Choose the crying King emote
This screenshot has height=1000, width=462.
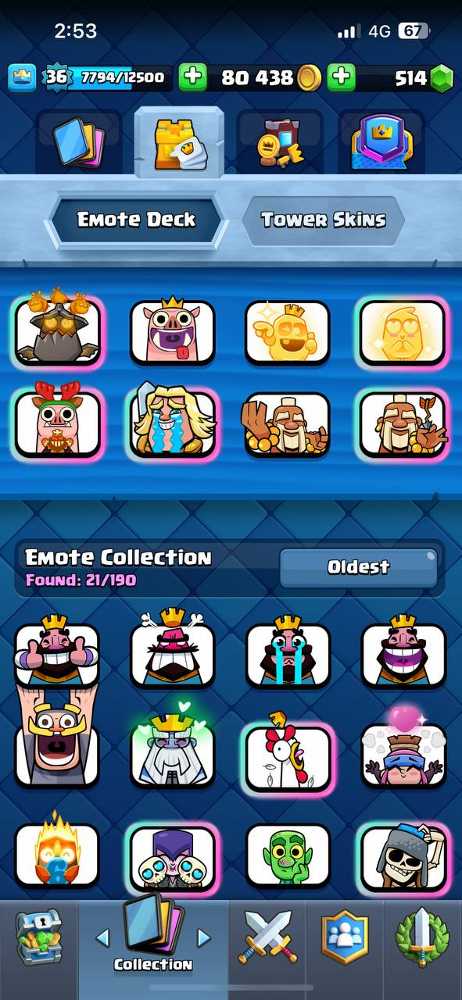pos(288,652)
